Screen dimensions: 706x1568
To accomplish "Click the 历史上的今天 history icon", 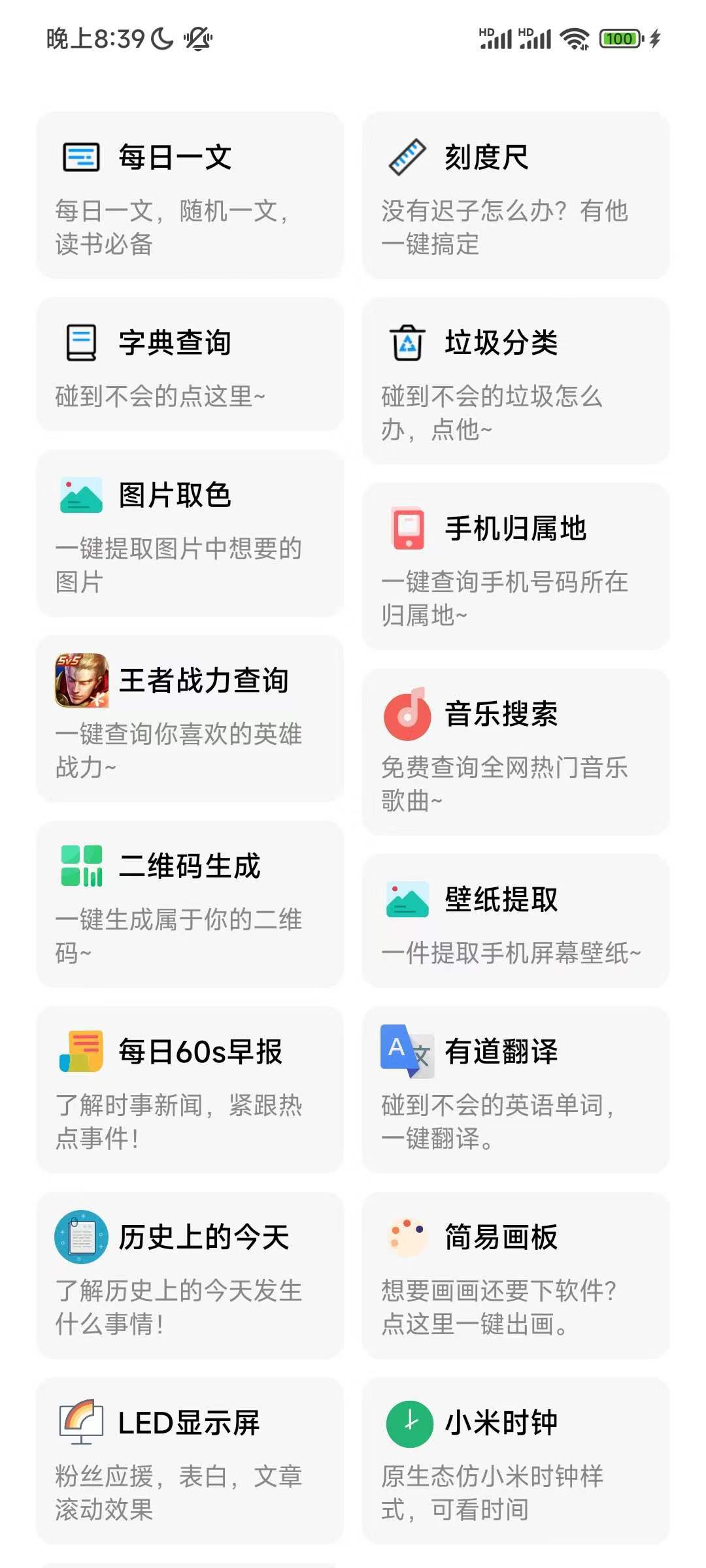I will [80, 1236].
